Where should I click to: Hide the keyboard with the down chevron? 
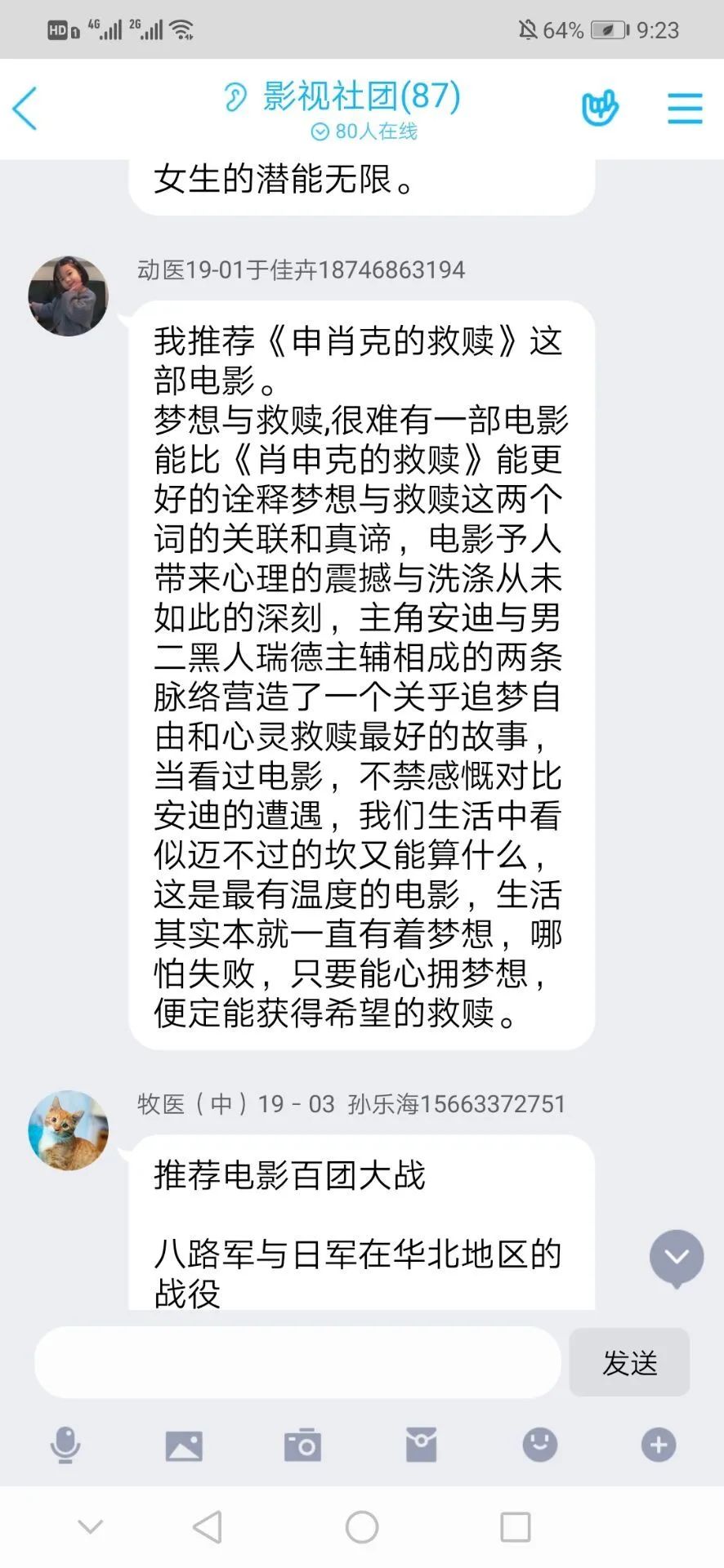tap(90, 1526)
